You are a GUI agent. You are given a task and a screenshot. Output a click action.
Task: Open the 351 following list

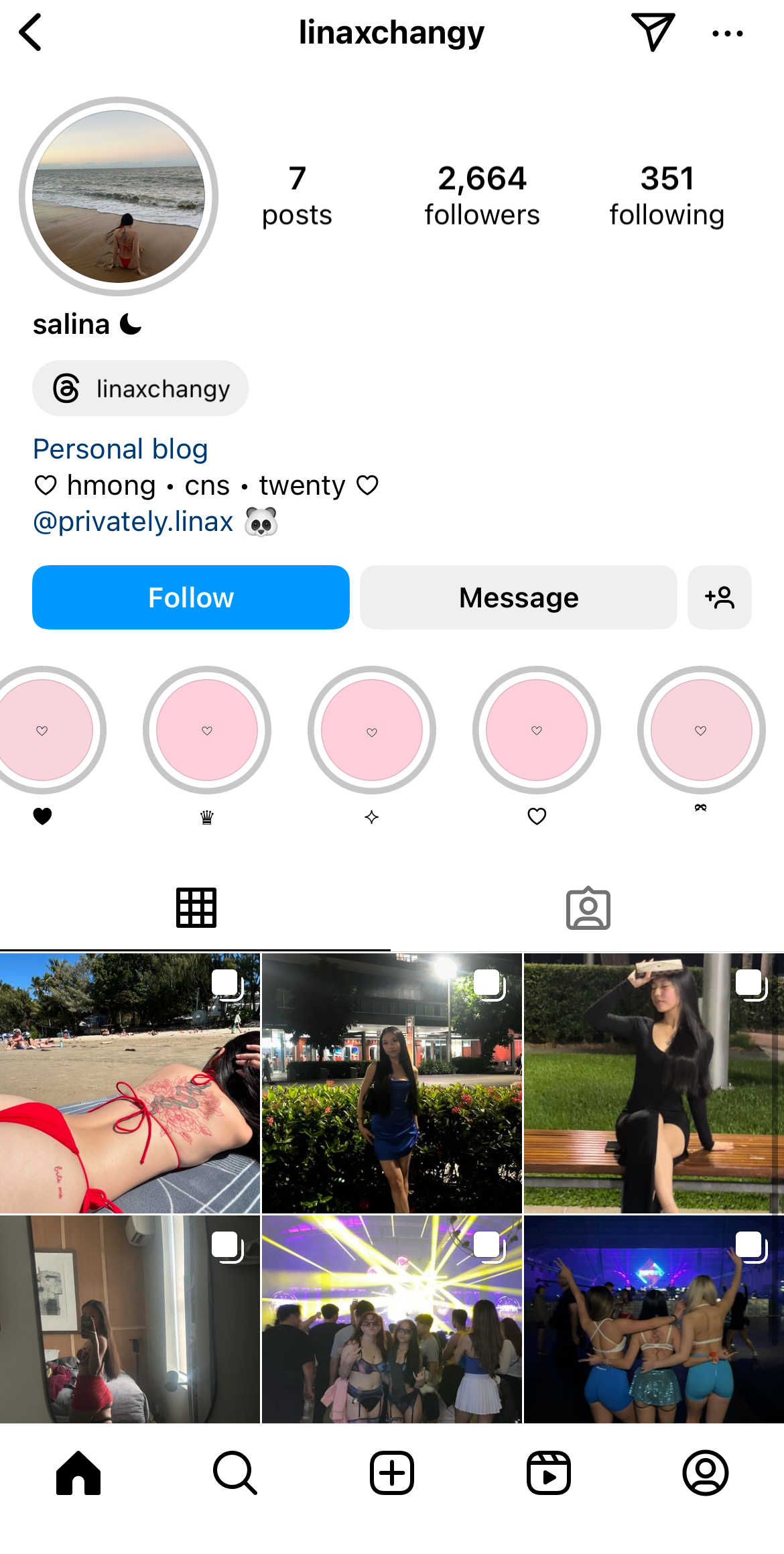[666, 195]
